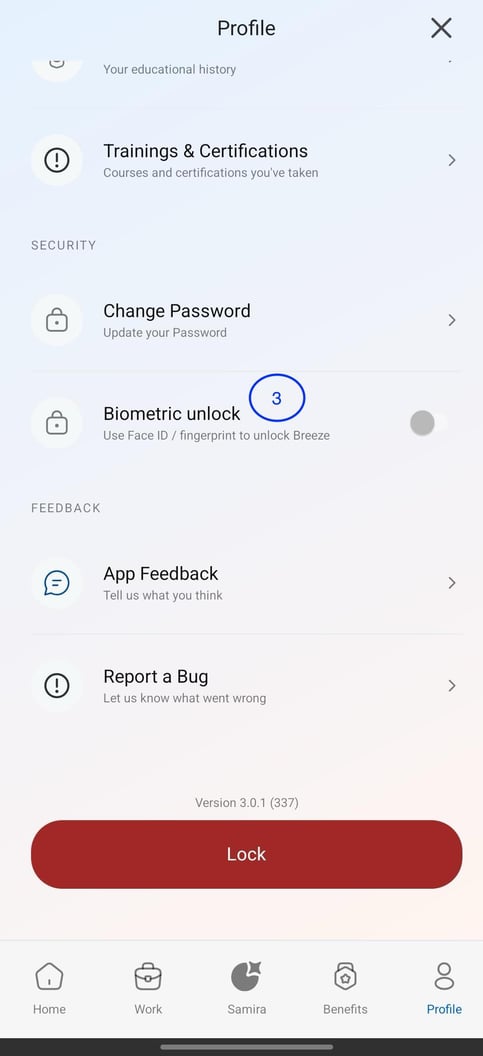Screen dimensions: 483x1056
Task: Switch to the Benefits tab
Action: click(345, 988)
